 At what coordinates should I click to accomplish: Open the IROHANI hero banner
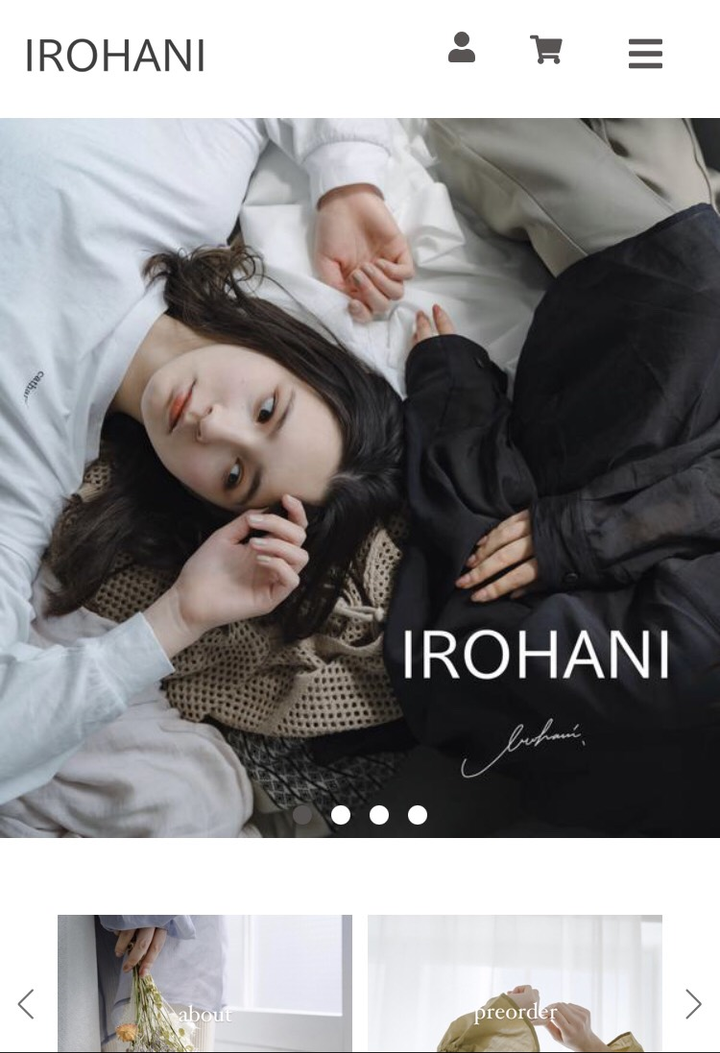click(360, 450)
